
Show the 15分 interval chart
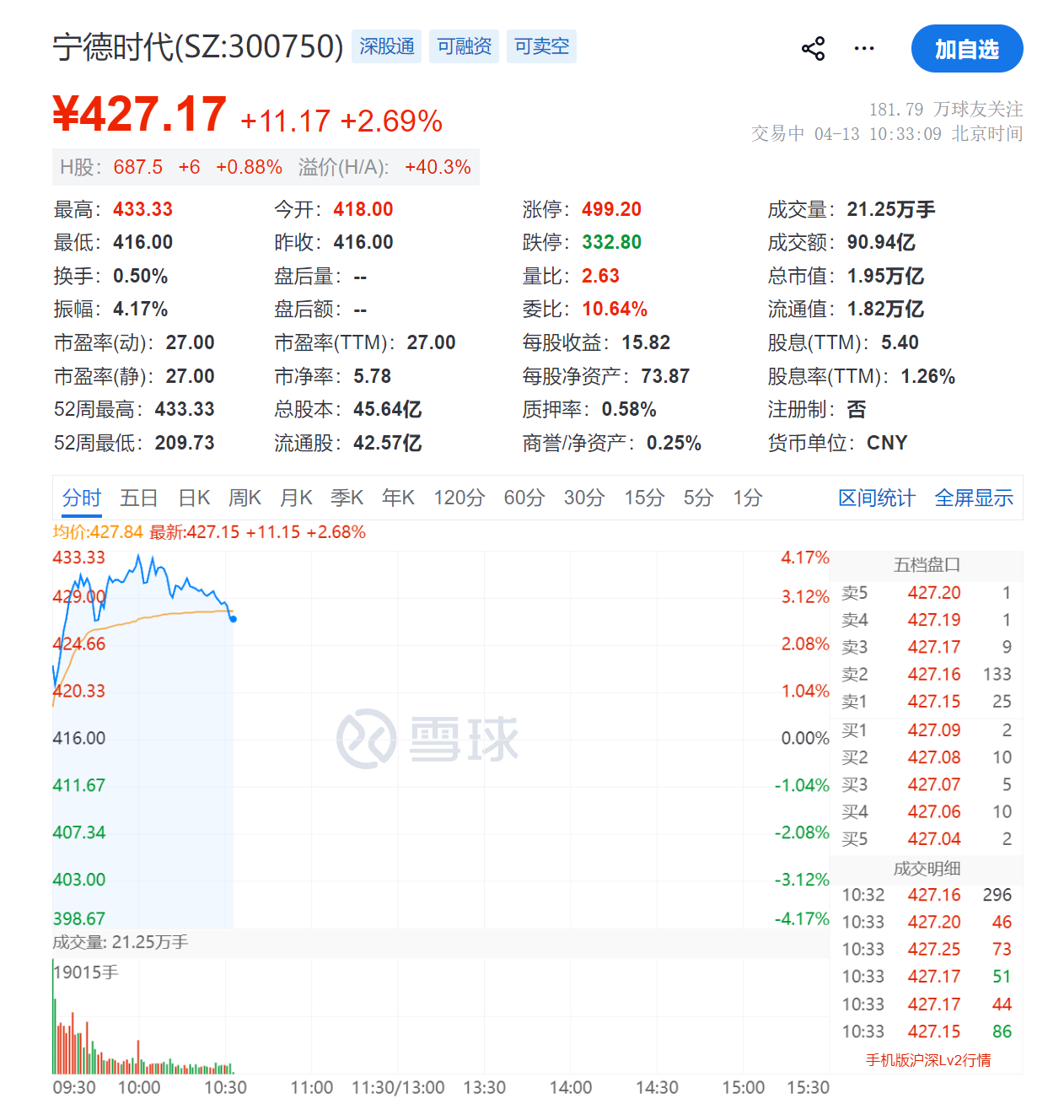[644, 498]
